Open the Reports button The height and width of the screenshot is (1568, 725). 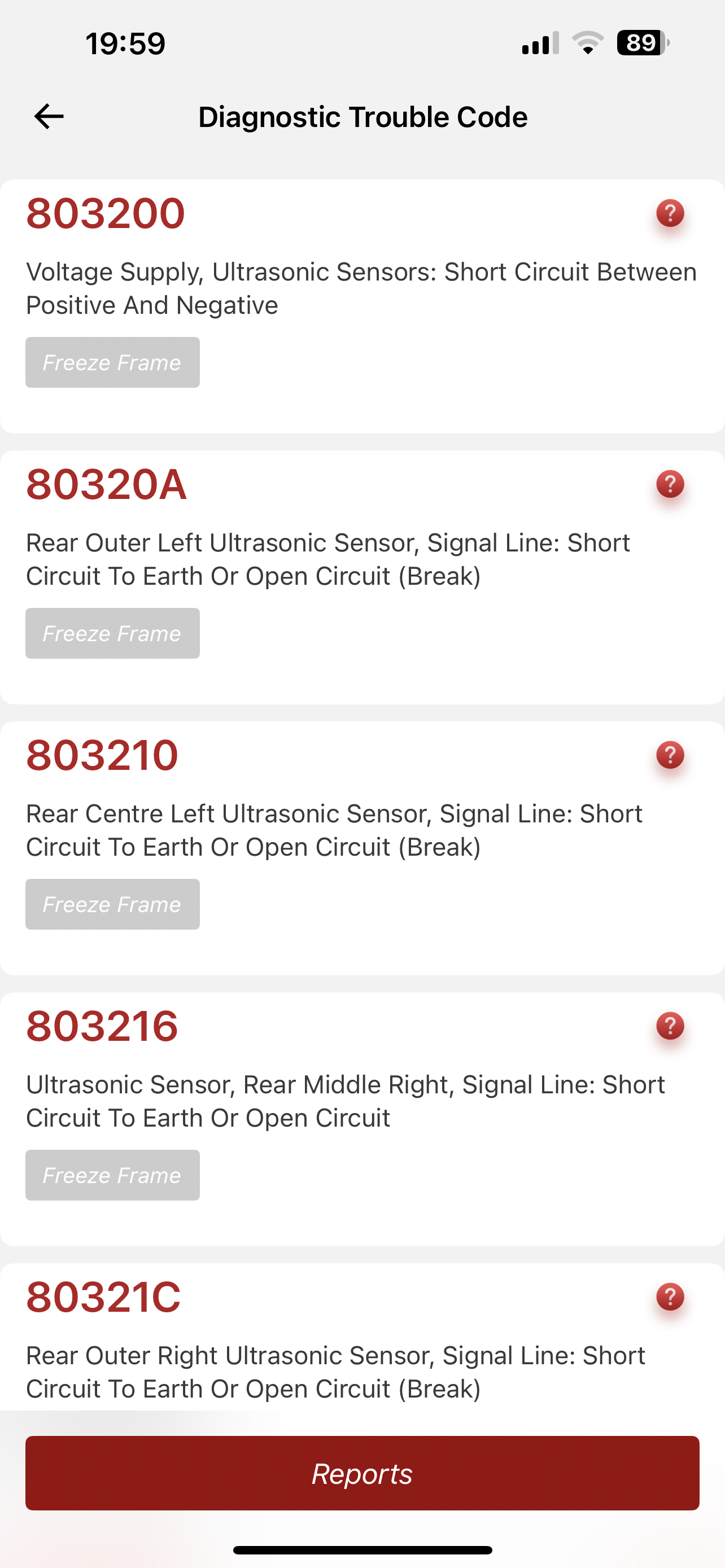pos(362,1473)
